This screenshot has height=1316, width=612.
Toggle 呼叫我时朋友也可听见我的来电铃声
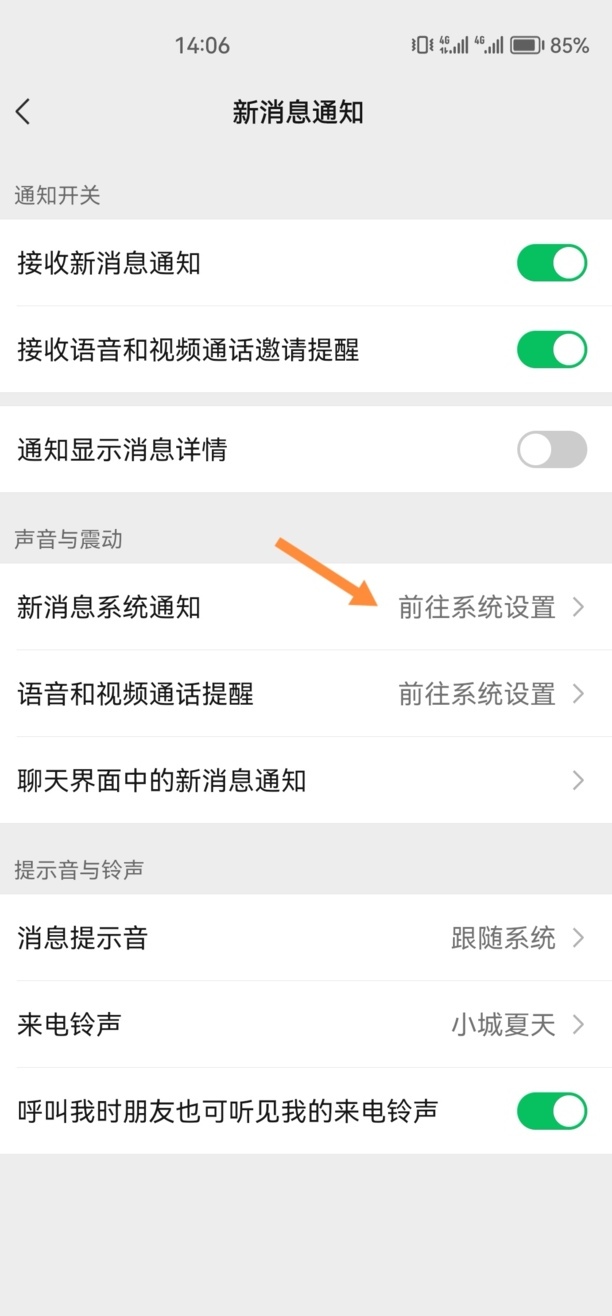click(551, 1111)
